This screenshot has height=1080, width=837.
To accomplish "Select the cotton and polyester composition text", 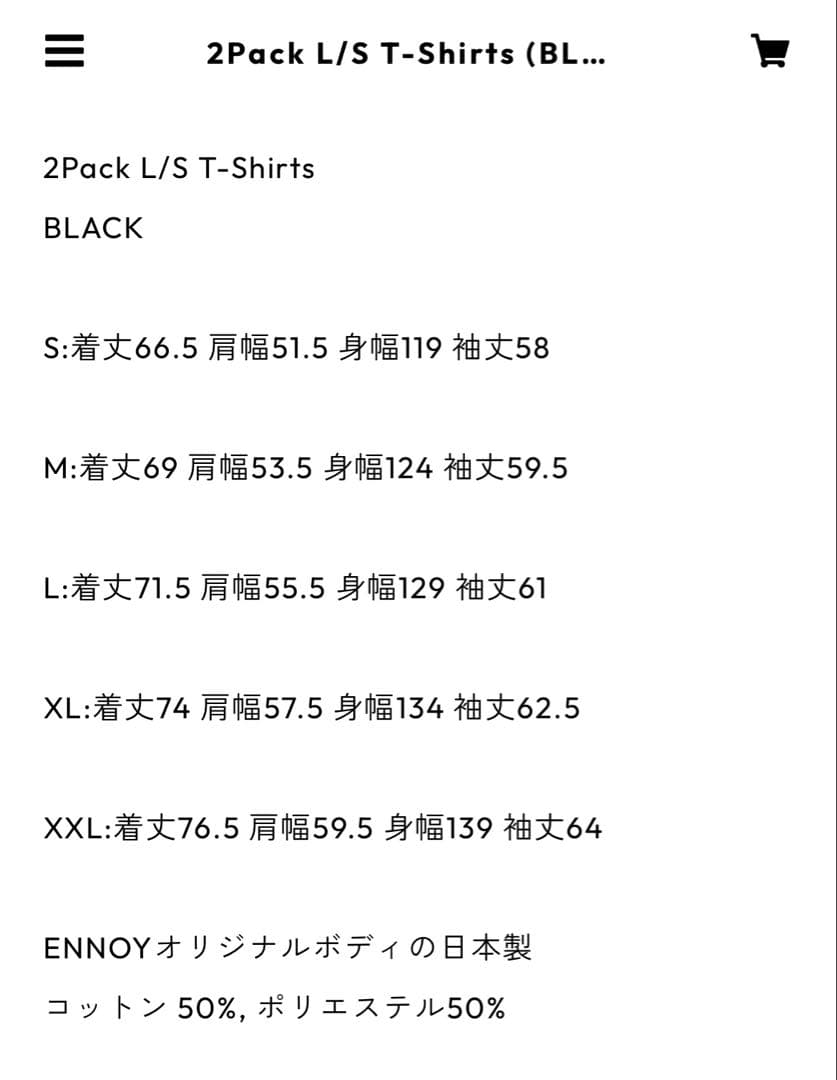I will pos(277,1010).
